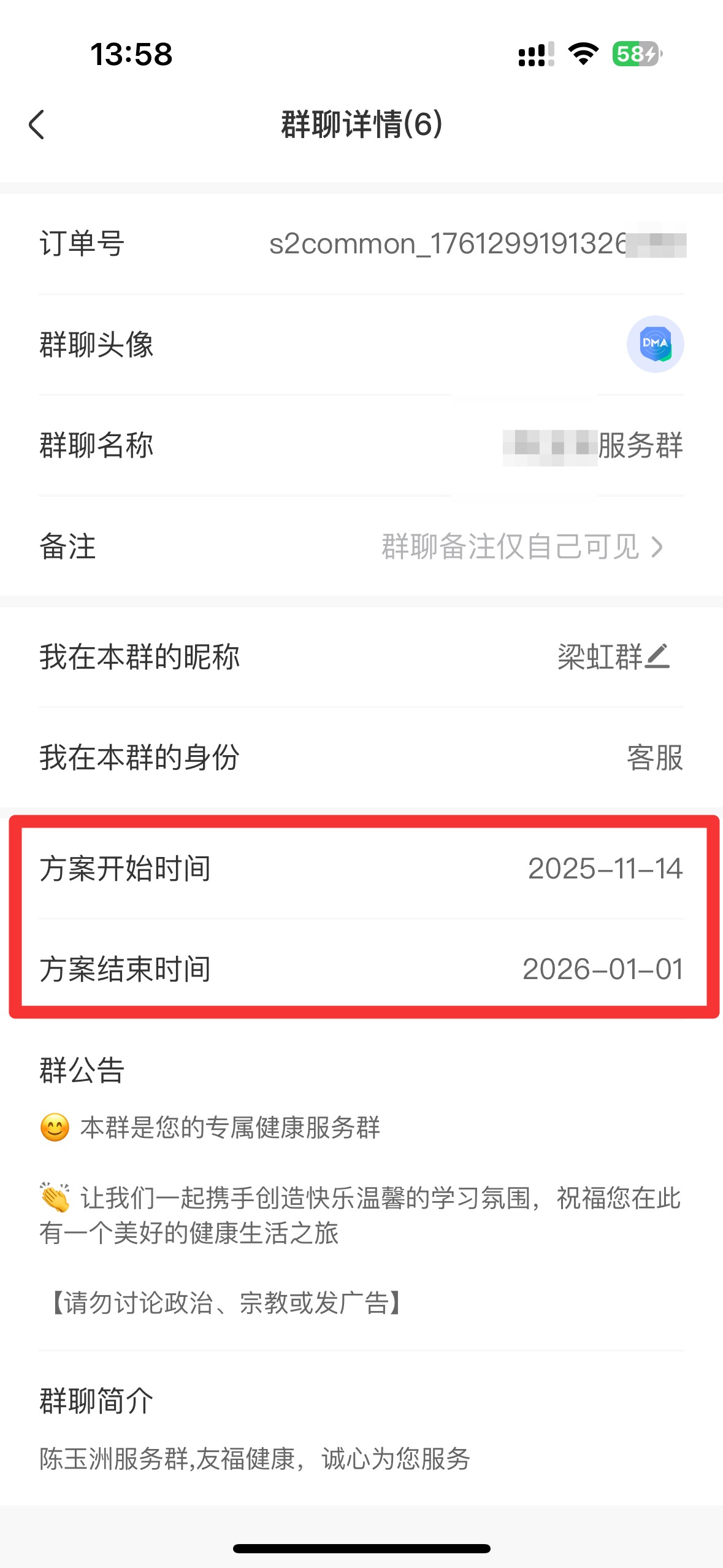723x1568 pixels.
Task: Edit my nickname in this group
Action: pos(656,656)
